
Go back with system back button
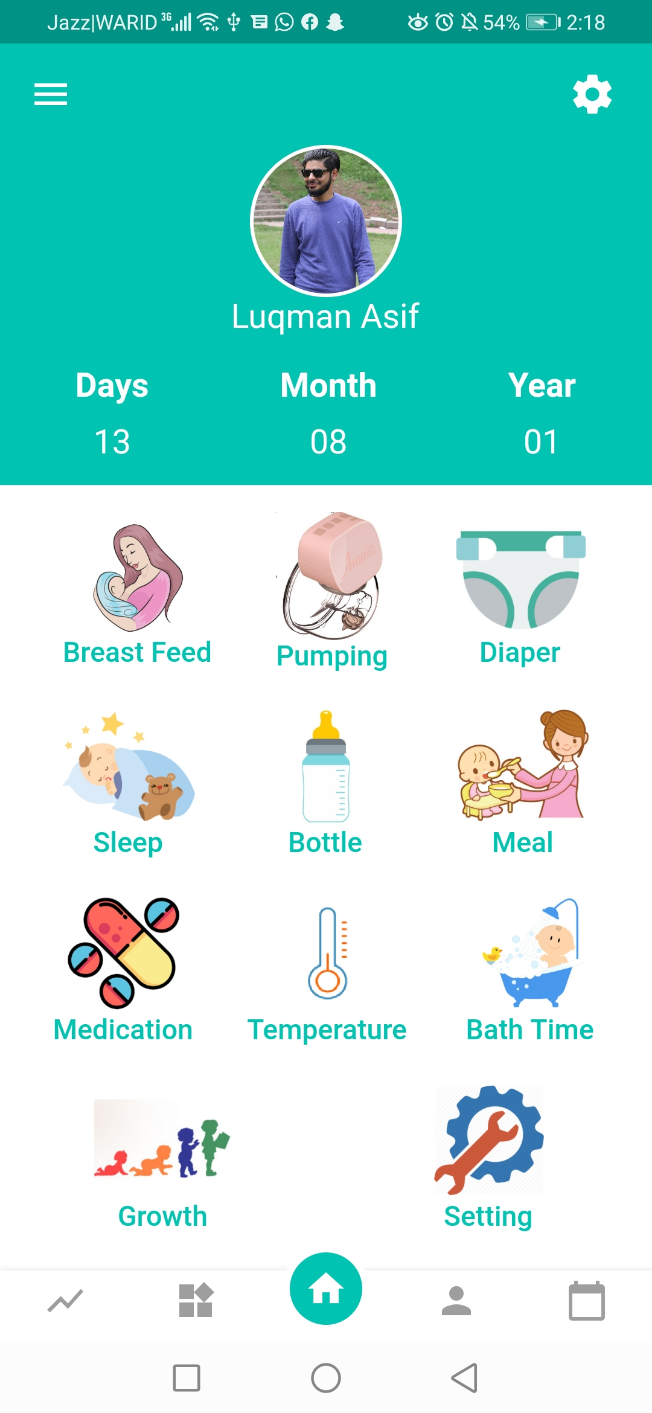pyautogui.click(x=464, y=1378)
